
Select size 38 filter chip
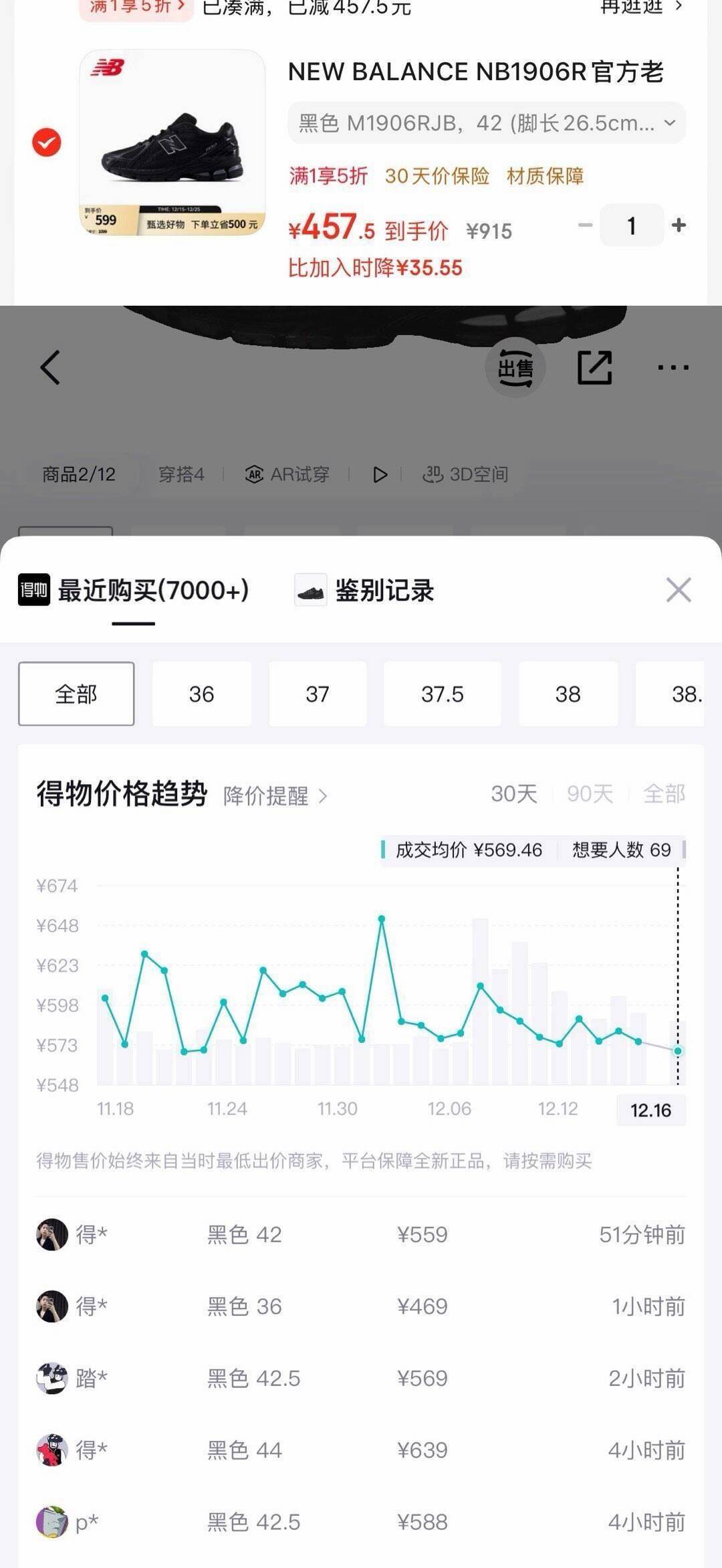(x=568, y=694)
